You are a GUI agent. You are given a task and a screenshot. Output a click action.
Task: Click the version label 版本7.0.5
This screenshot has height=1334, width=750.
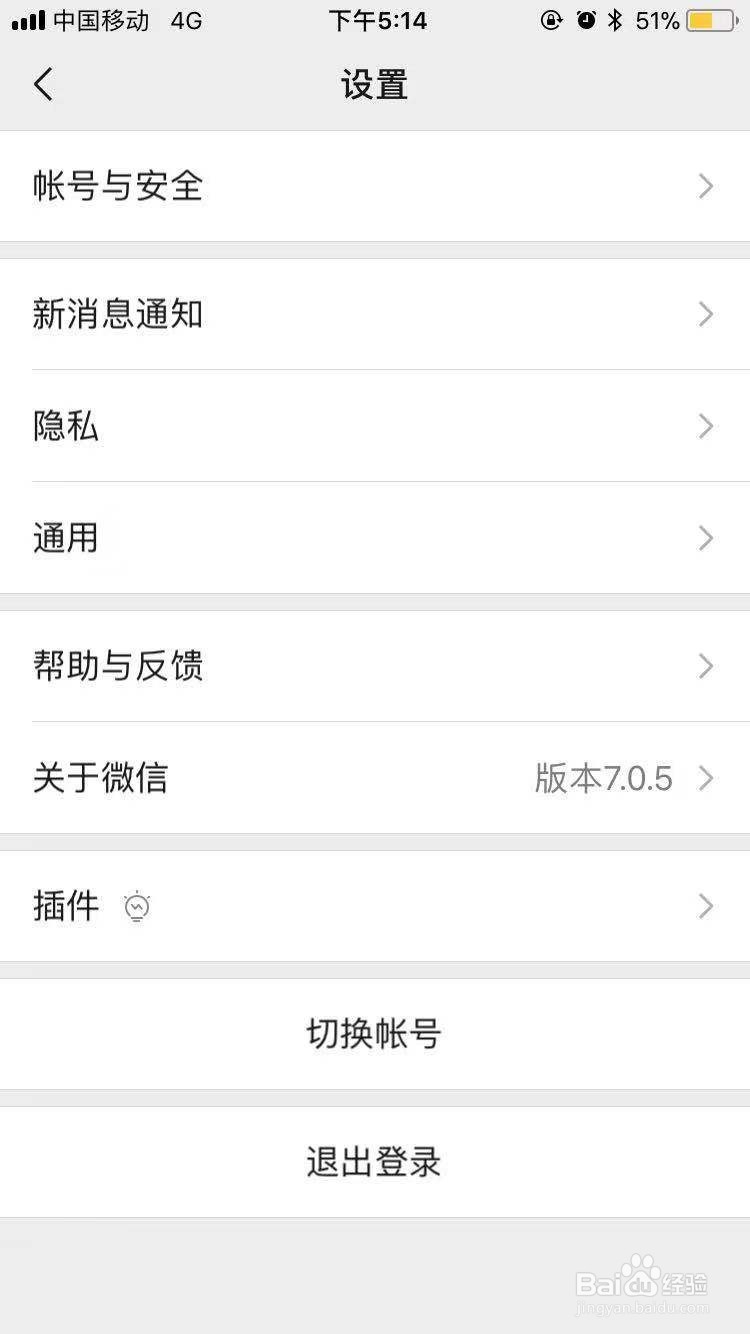(604, 779)
